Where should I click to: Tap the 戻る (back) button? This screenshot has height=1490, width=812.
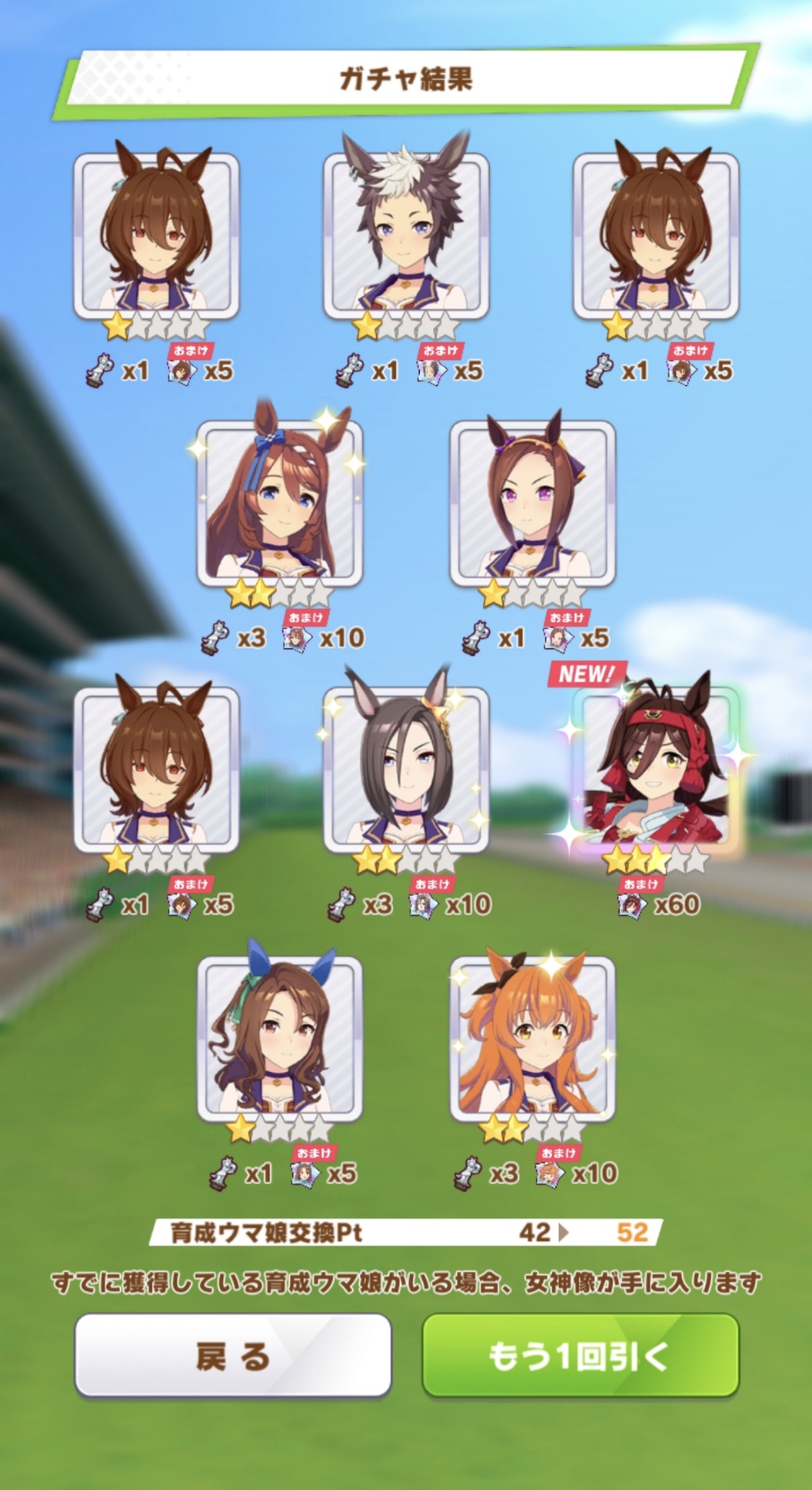click(x=233, y=1356)
